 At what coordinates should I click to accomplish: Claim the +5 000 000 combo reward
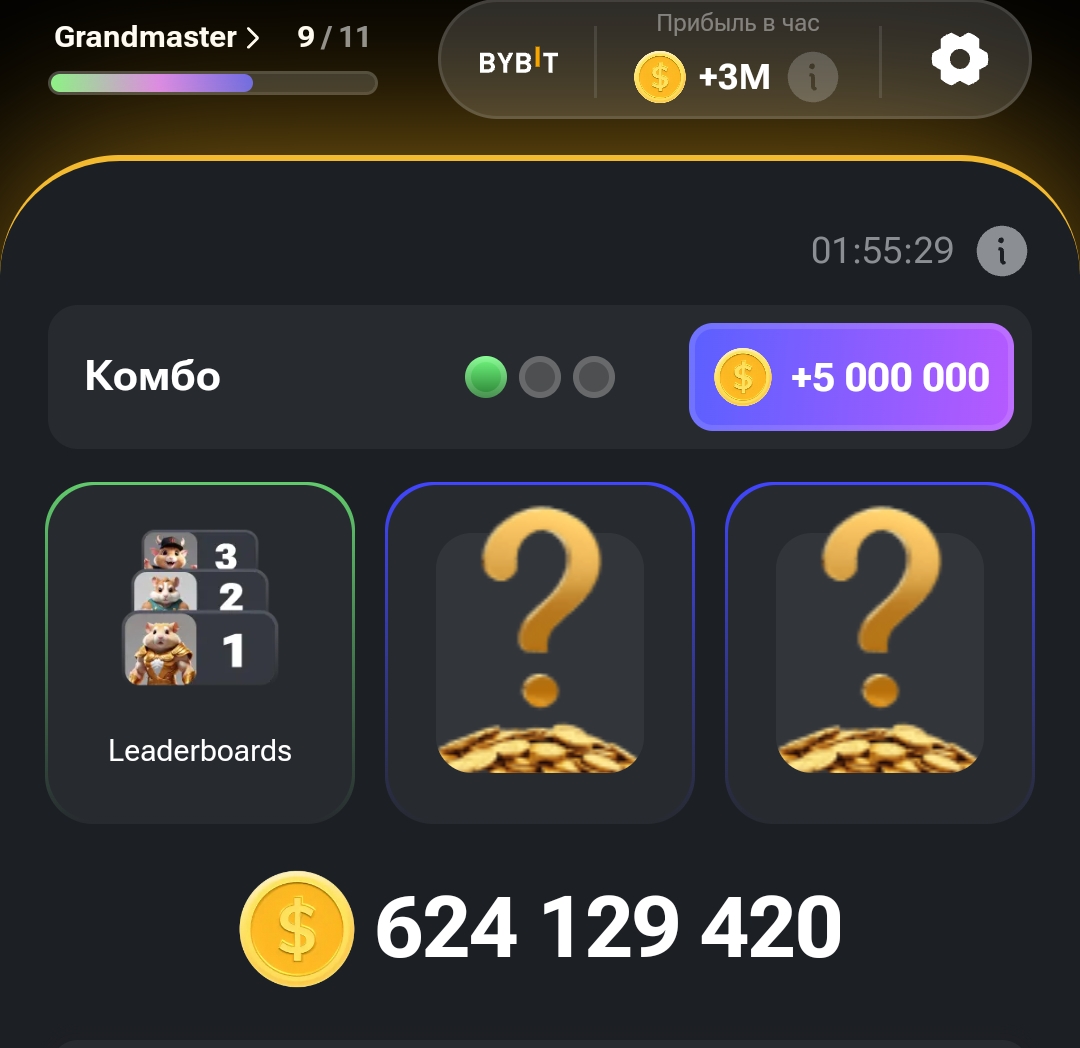(x=851, y=377)
